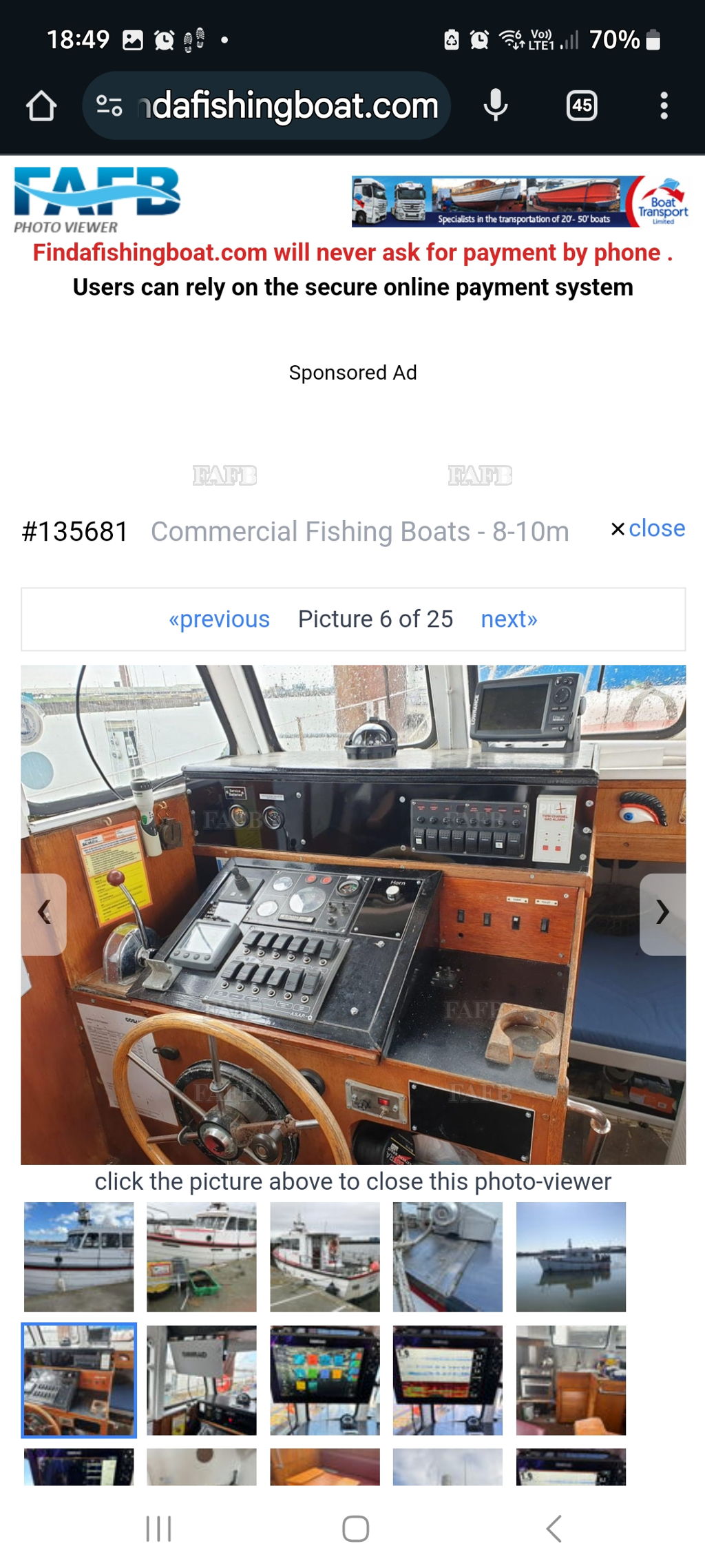Open the Boat Transport banner ad

point(520,201)
